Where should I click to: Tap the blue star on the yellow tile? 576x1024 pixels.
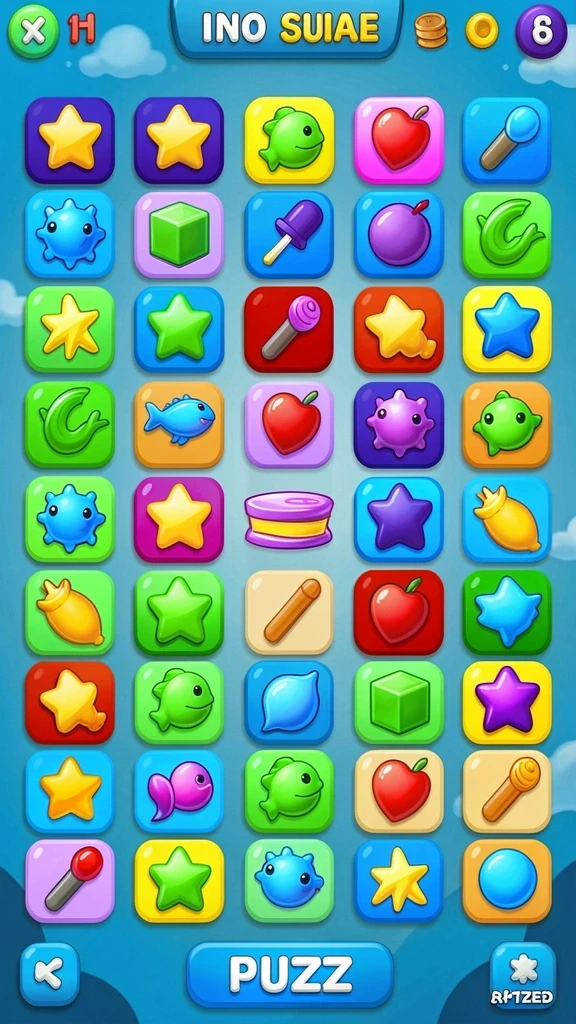click(507, 329)
